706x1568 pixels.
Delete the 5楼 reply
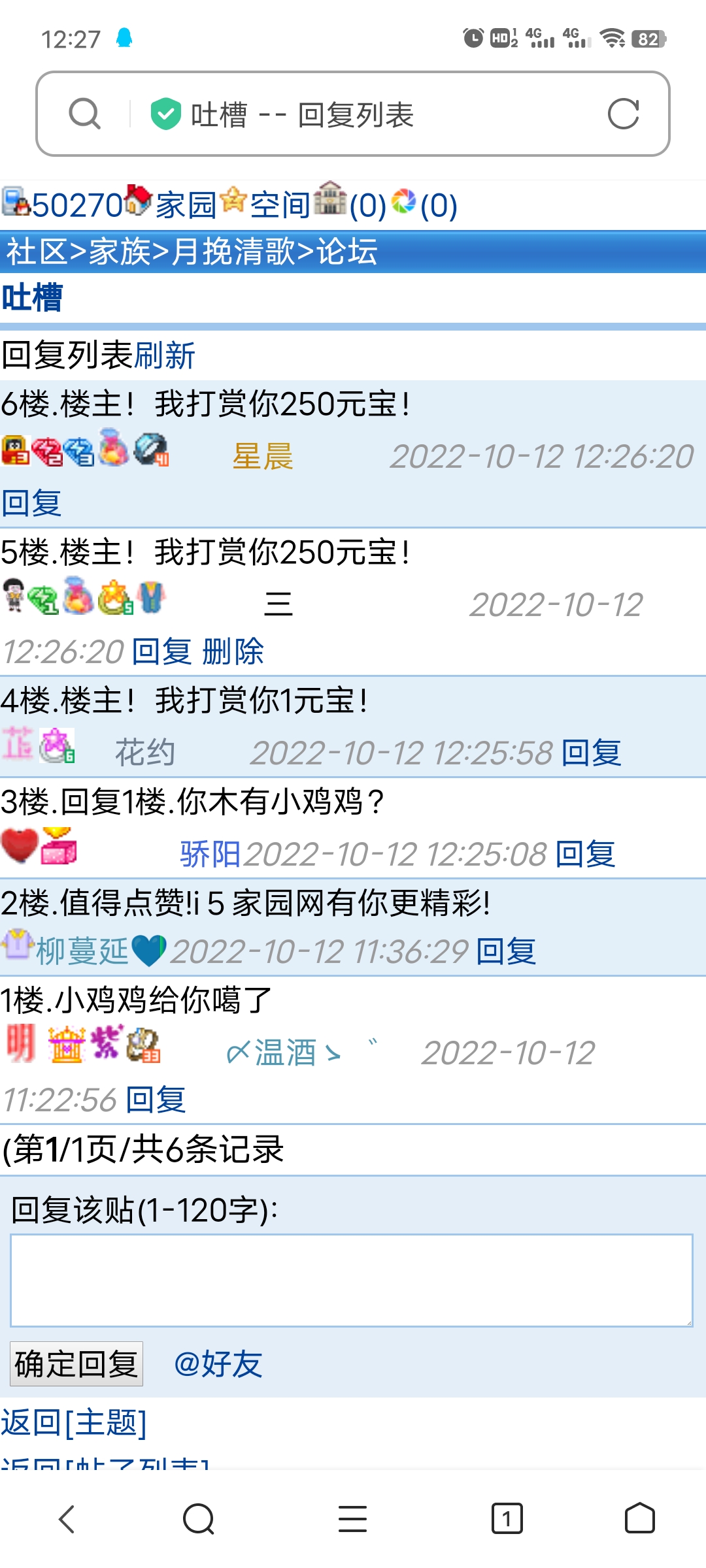[x=233, y=651]
